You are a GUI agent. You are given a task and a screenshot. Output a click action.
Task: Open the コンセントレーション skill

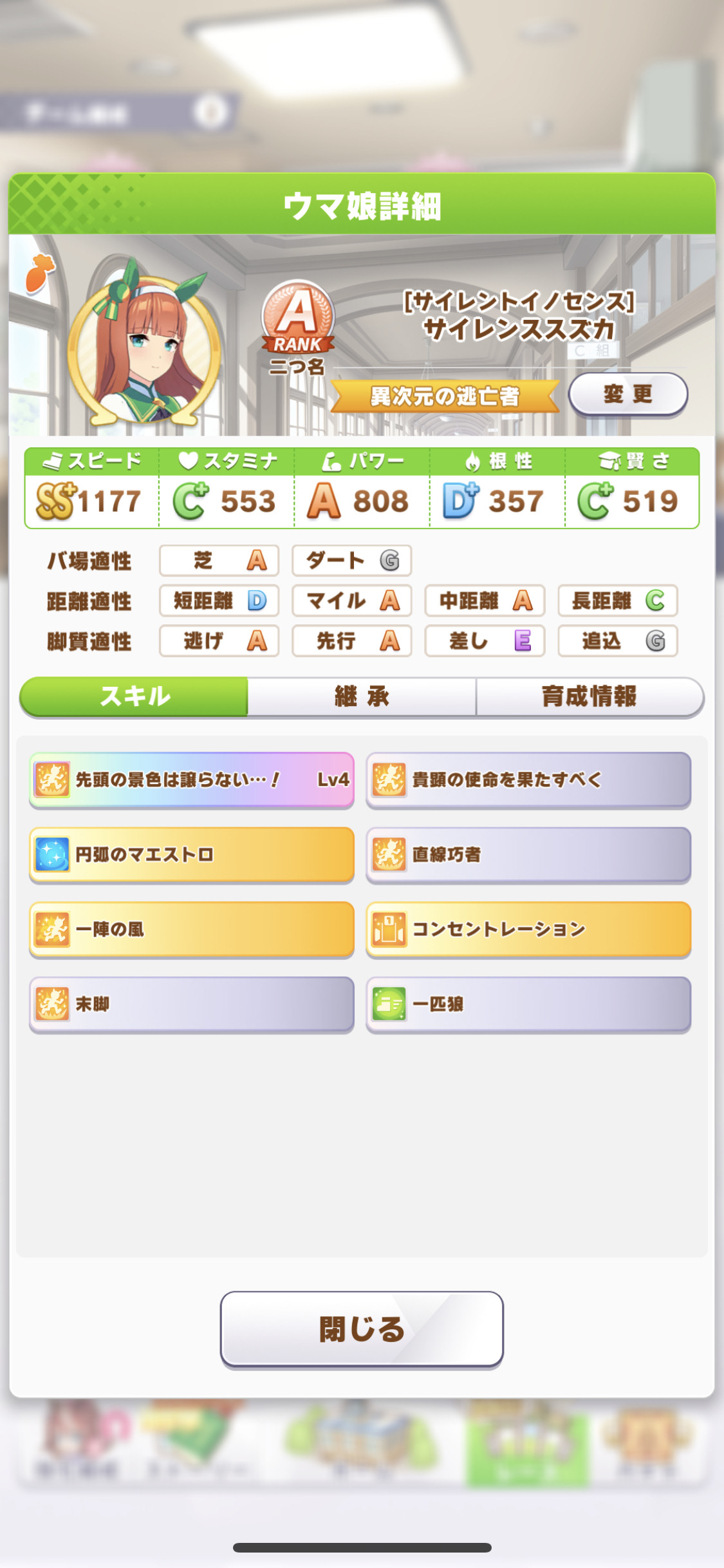pos(528,929)
